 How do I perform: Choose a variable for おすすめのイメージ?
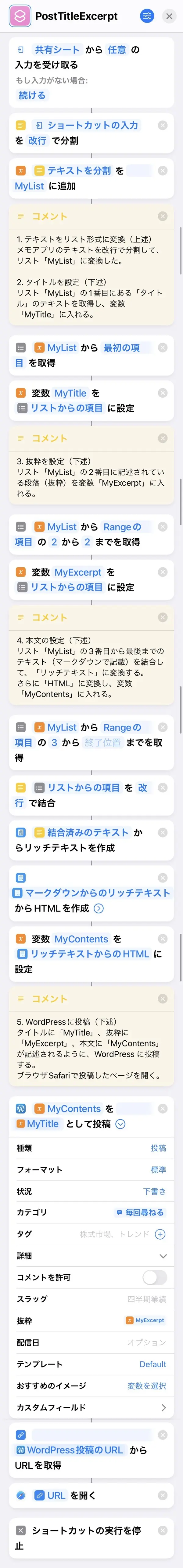point(146,1386)
